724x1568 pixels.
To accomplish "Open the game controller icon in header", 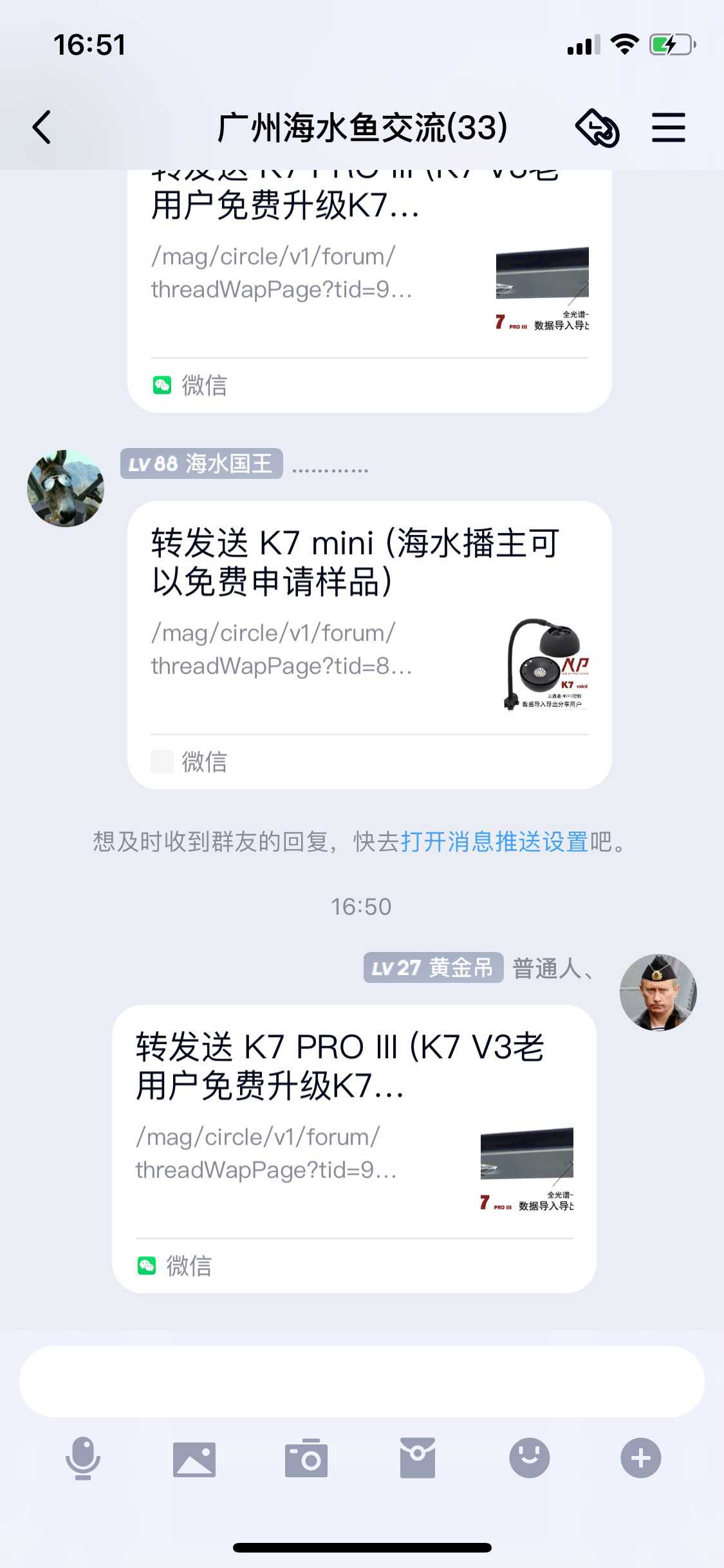I will [x=597, y=127].
